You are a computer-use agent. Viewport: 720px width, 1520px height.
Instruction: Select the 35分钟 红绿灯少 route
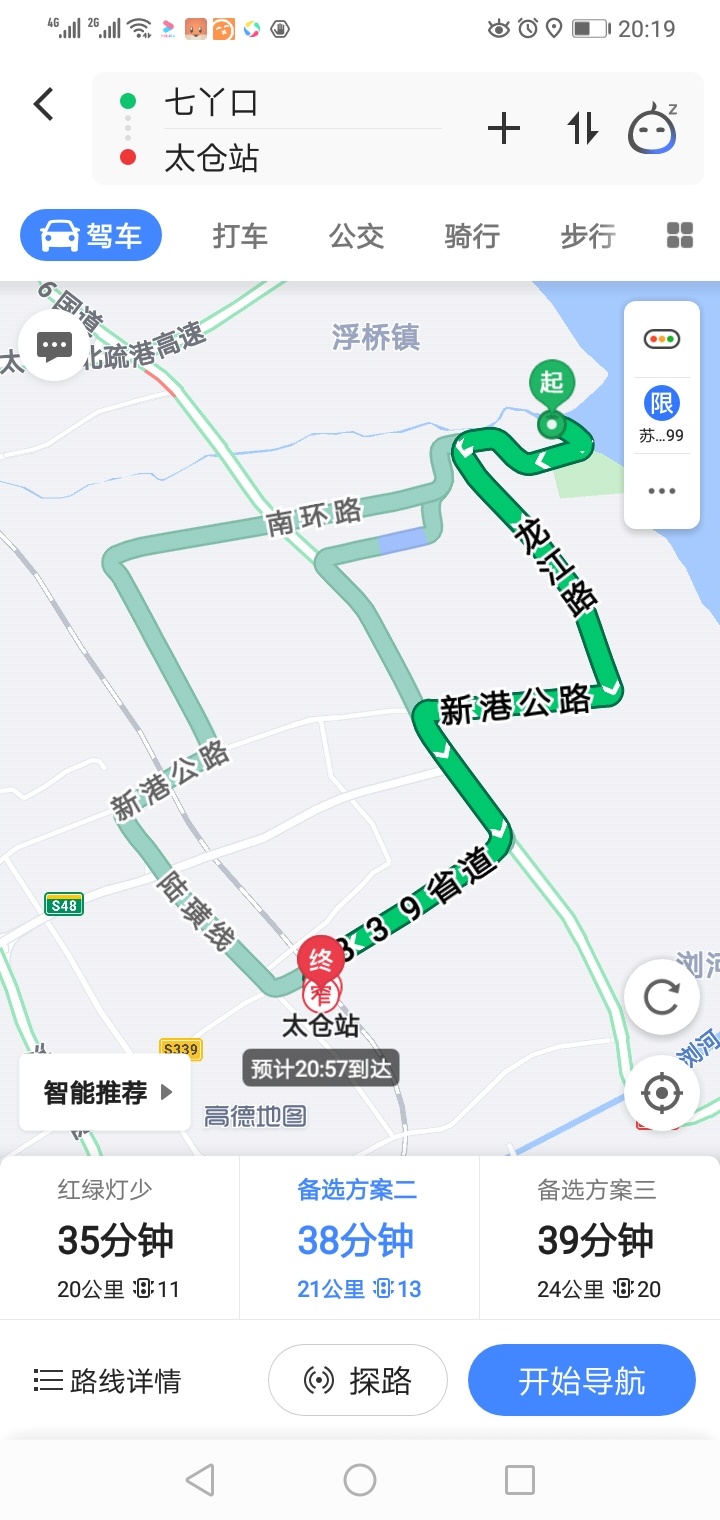(x=118, y=1240)
